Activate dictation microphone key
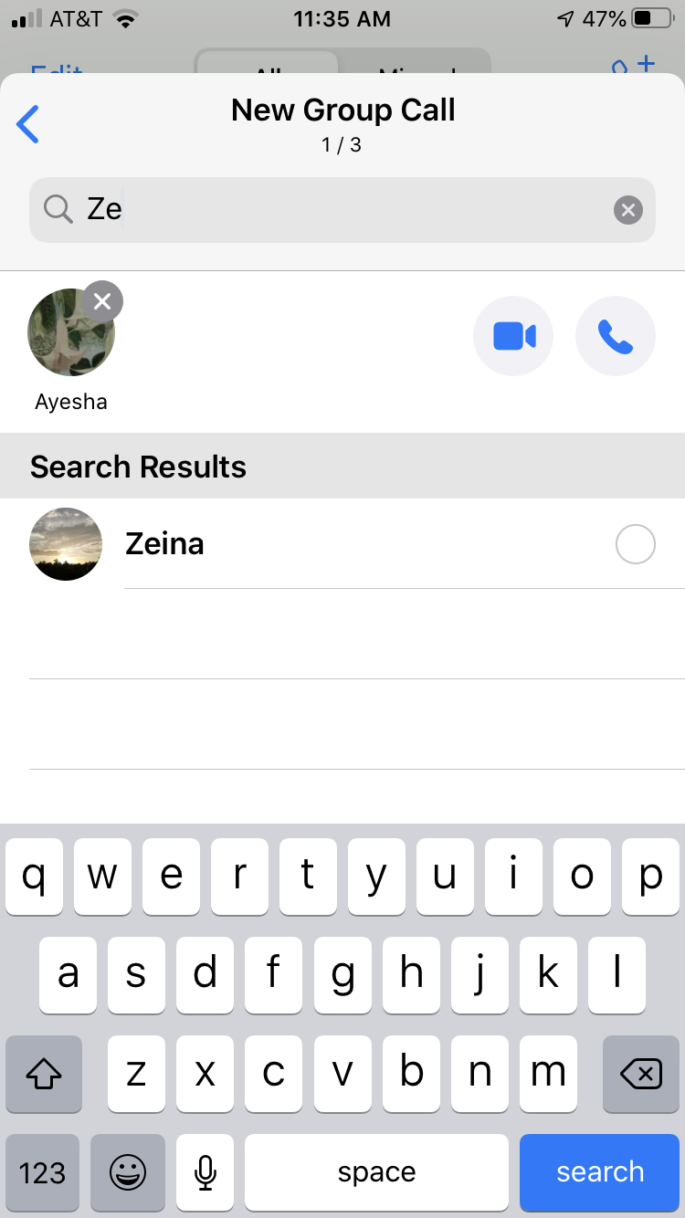Image resolution: width=685 pixels, height=1218 pixels. tap(205, 1172)
